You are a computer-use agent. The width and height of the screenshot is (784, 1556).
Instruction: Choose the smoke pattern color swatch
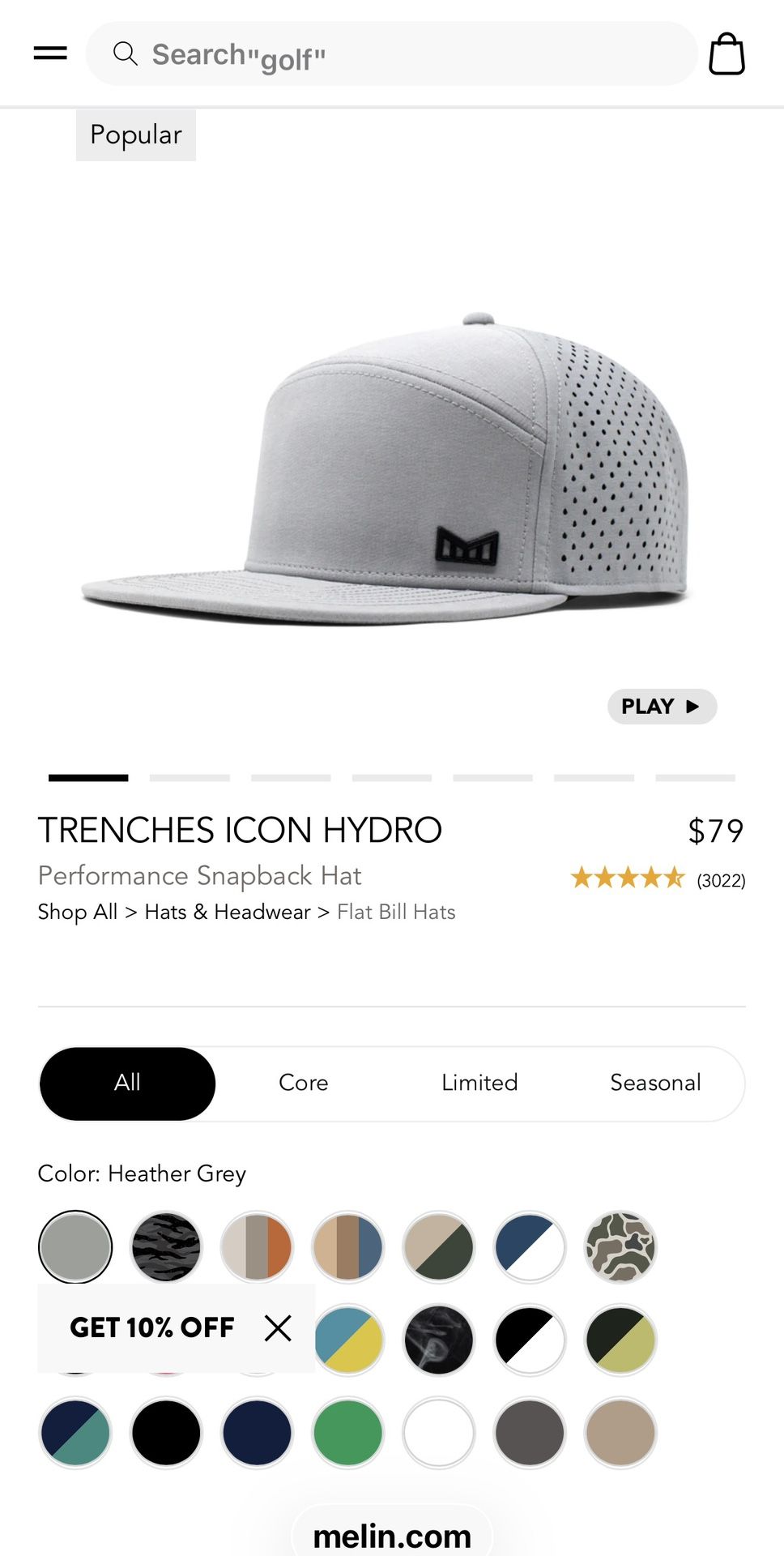[x=438, y=1340]
